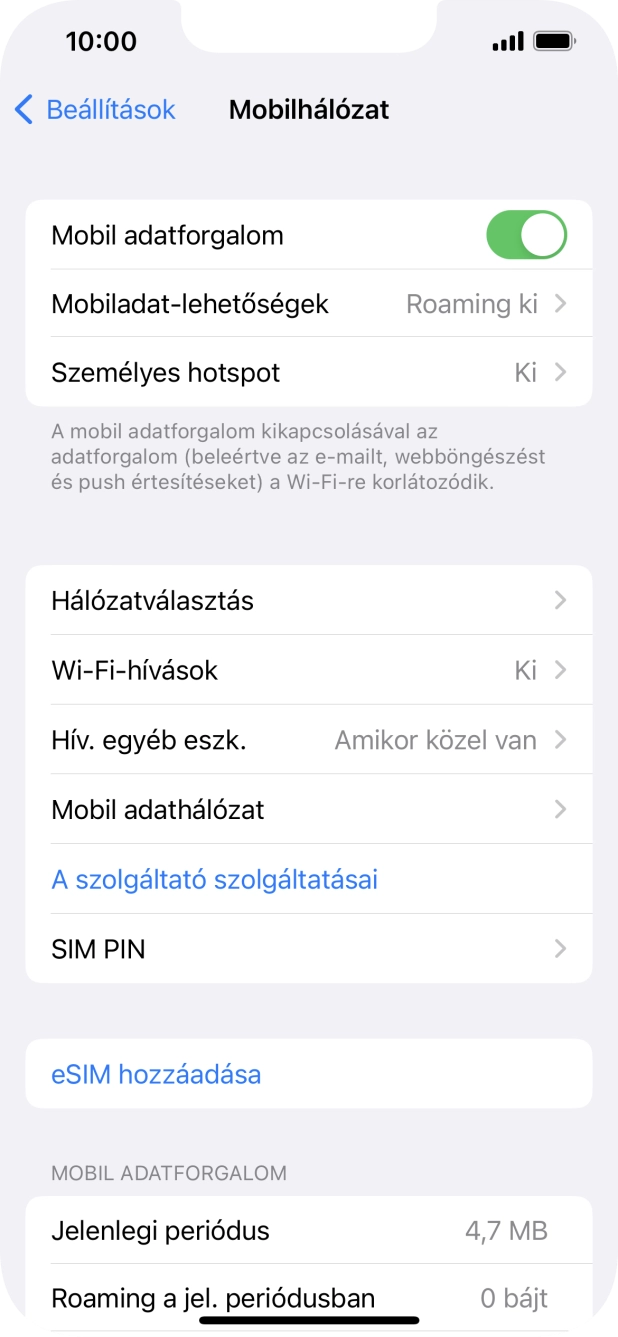The width and height of the screenshot is (618, 1337).
Task: Turn off Mobil adatforgalom switch
Action: 526,236
